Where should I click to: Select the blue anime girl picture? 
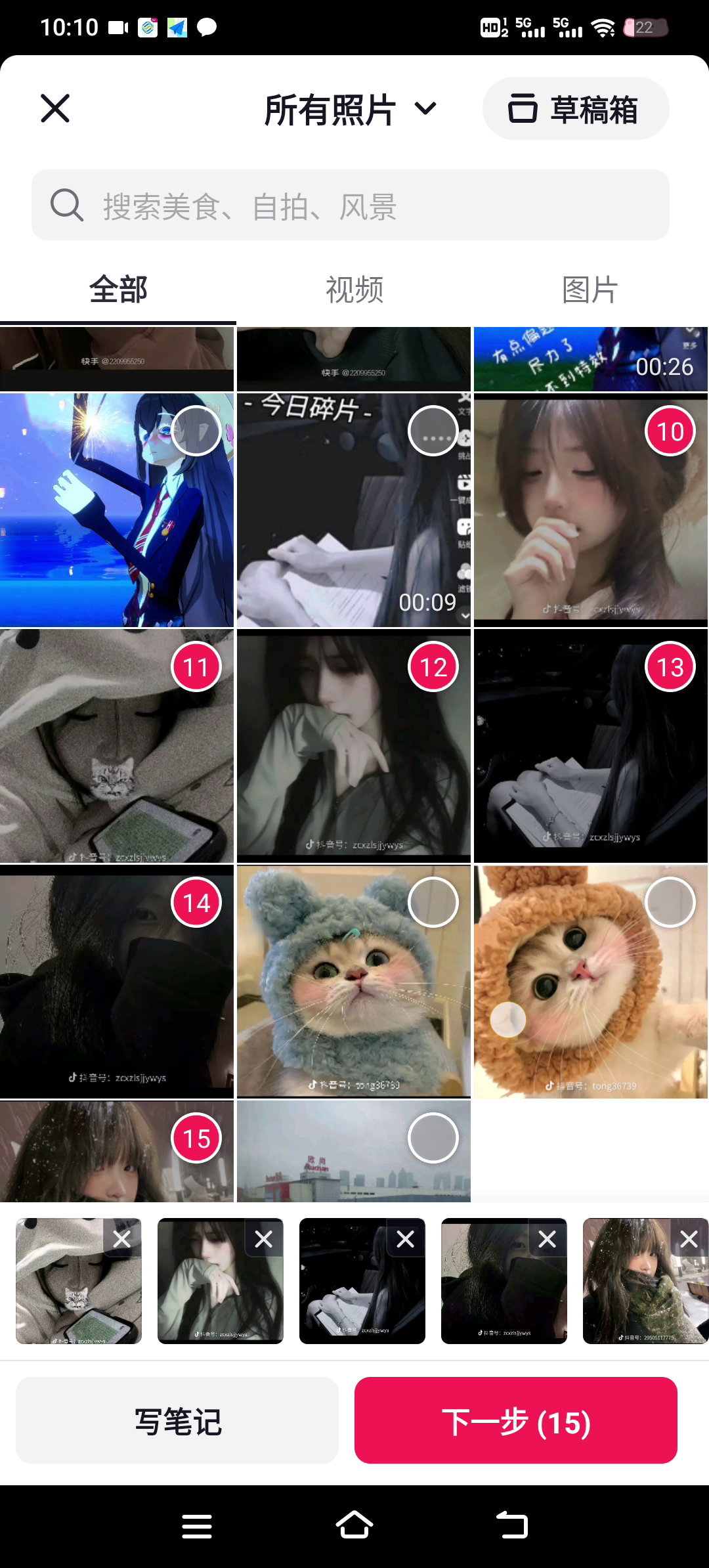(196, 431)
